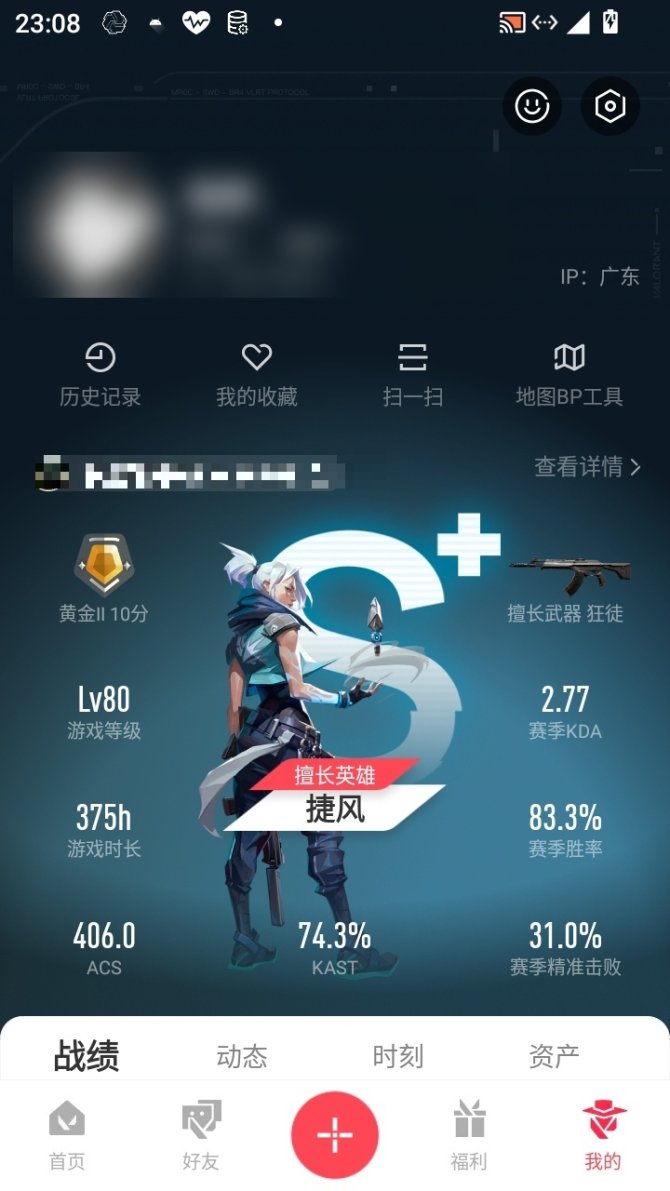Open settings via the hexagon icon
Screen dimensions: 670x1191
click(x=609, y=107)
